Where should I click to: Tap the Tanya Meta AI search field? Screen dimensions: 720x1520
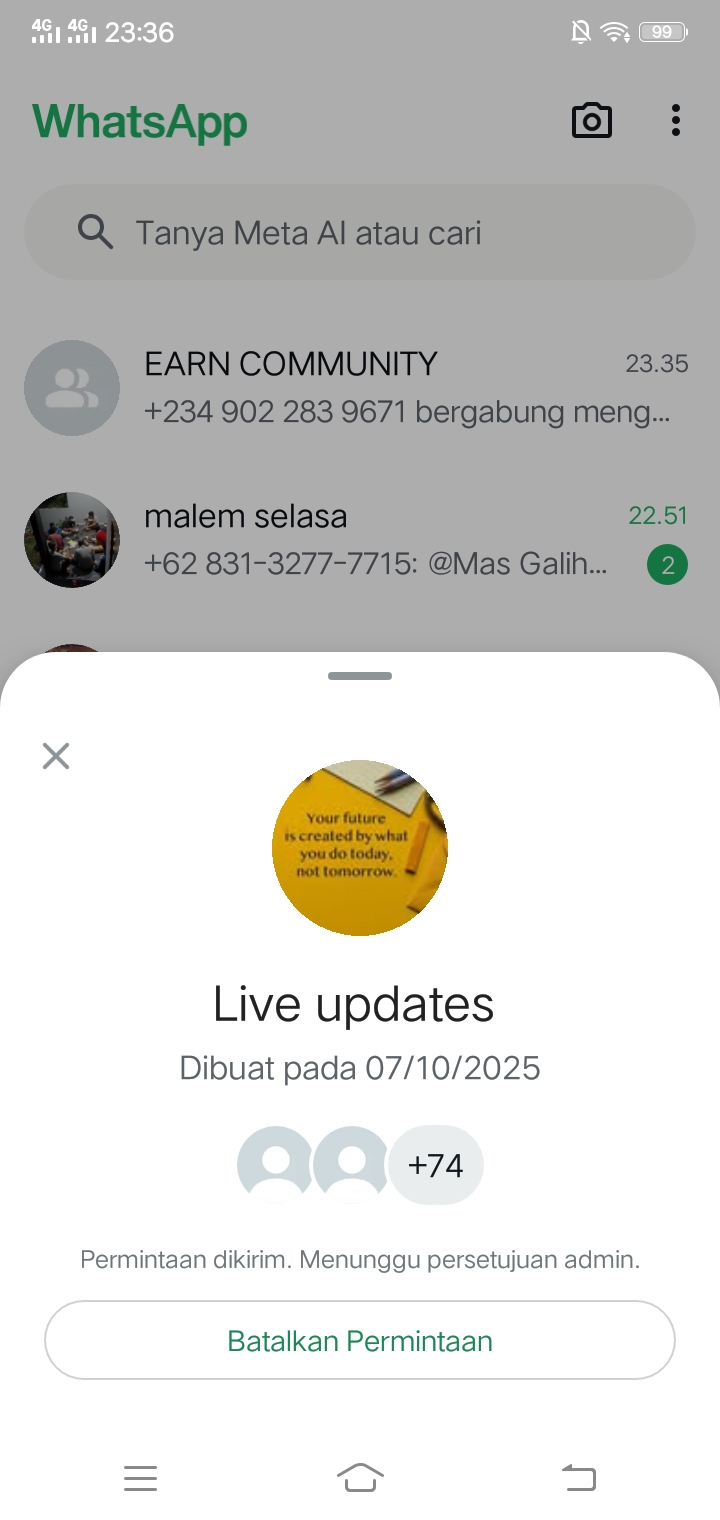(x=360, y=233)
